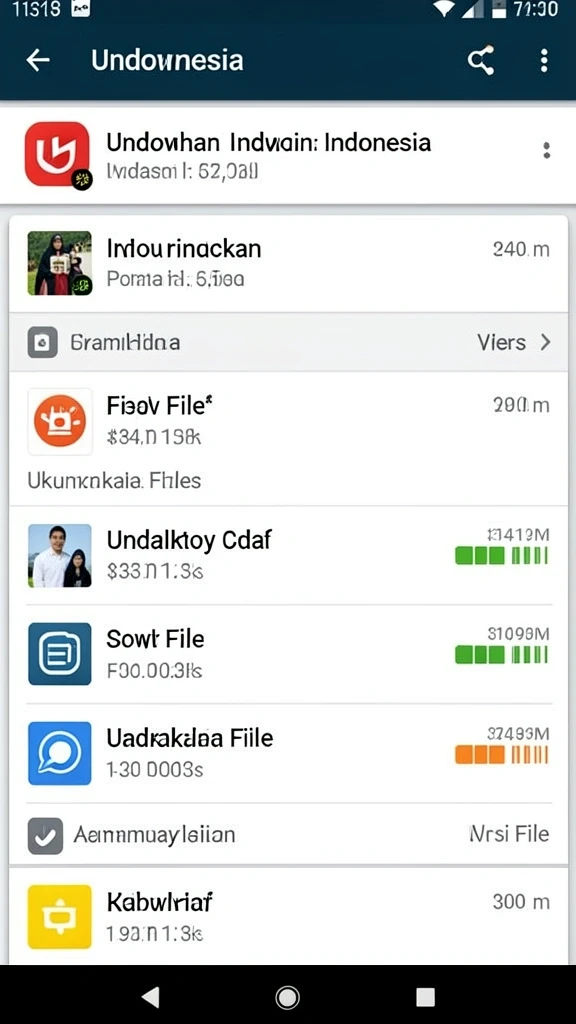
Task: Open the Indourinackan row
Action: point(288,264)
